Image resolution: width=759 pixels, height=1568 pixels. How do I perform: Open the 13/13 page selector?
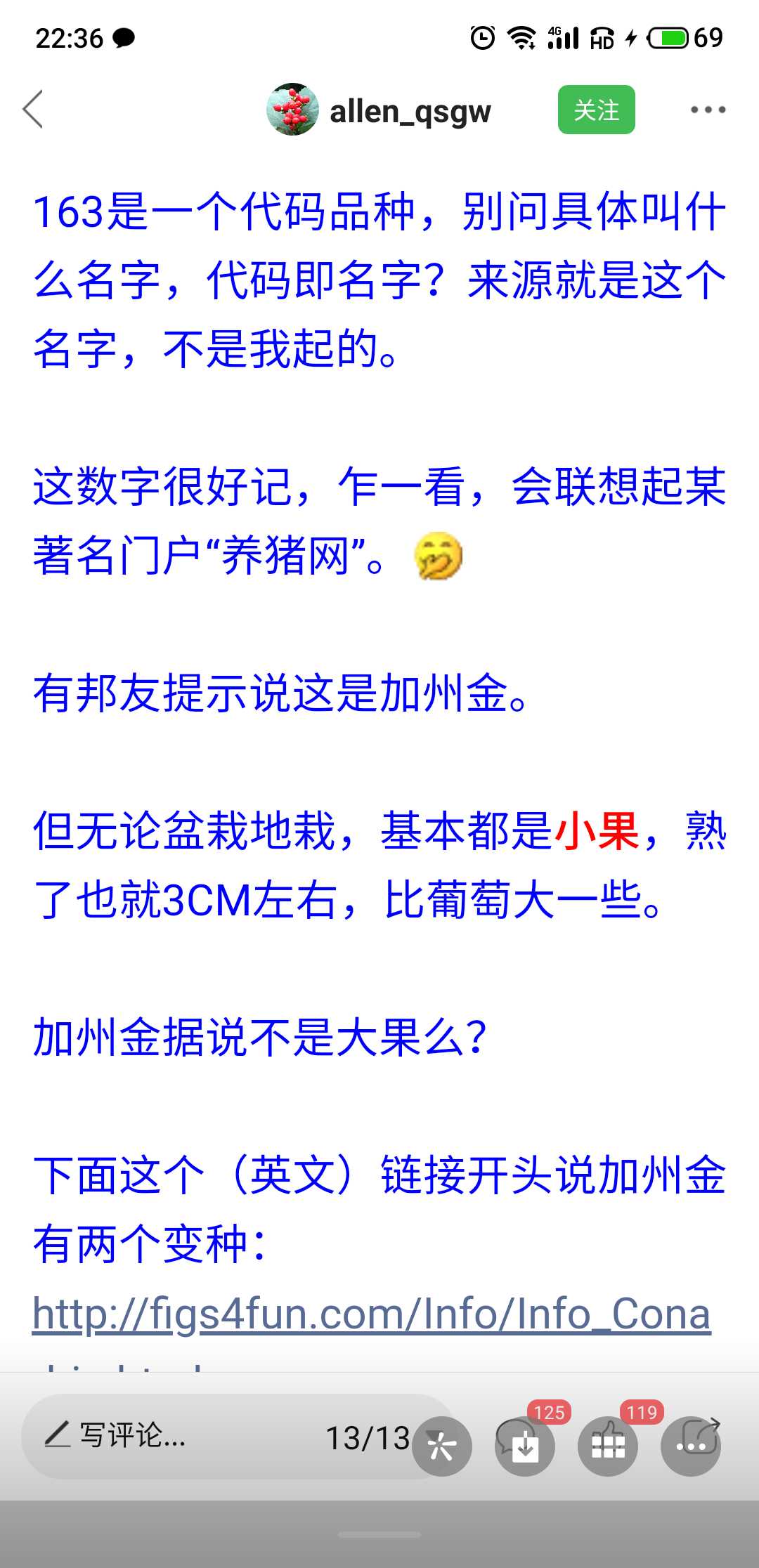[x=368, y=1437]
